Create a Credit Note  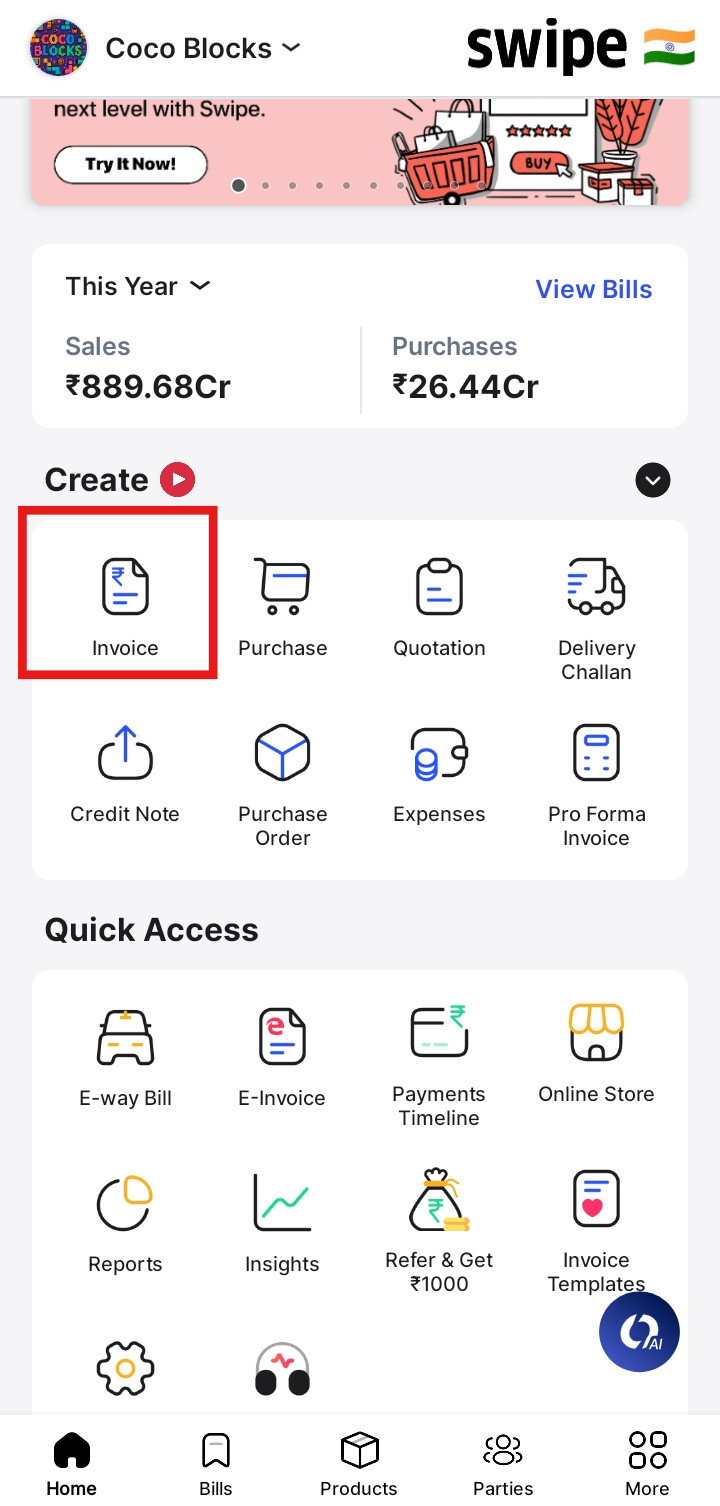click(125, 775)
